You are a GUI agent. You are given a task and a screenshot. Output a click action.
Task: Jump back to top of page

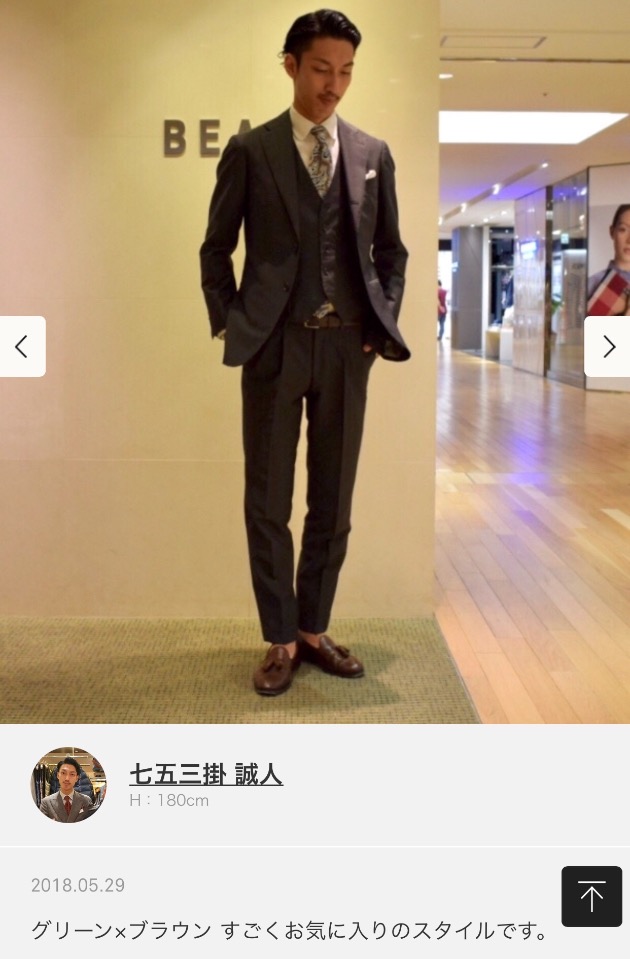pos(591,896)
